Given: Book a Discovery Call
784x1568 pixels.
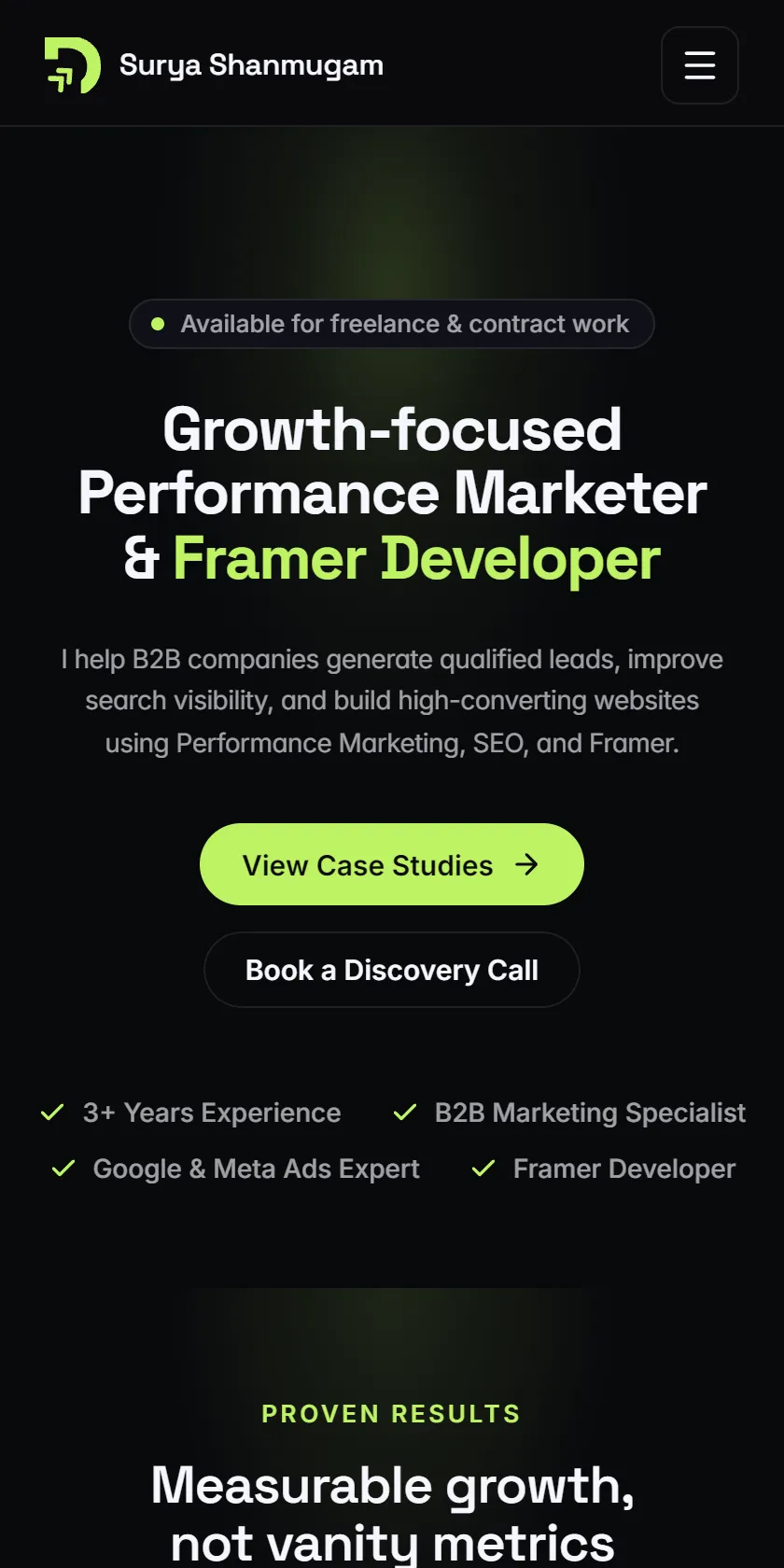Looking at the screenshot, I should click(x=392, y=970).
